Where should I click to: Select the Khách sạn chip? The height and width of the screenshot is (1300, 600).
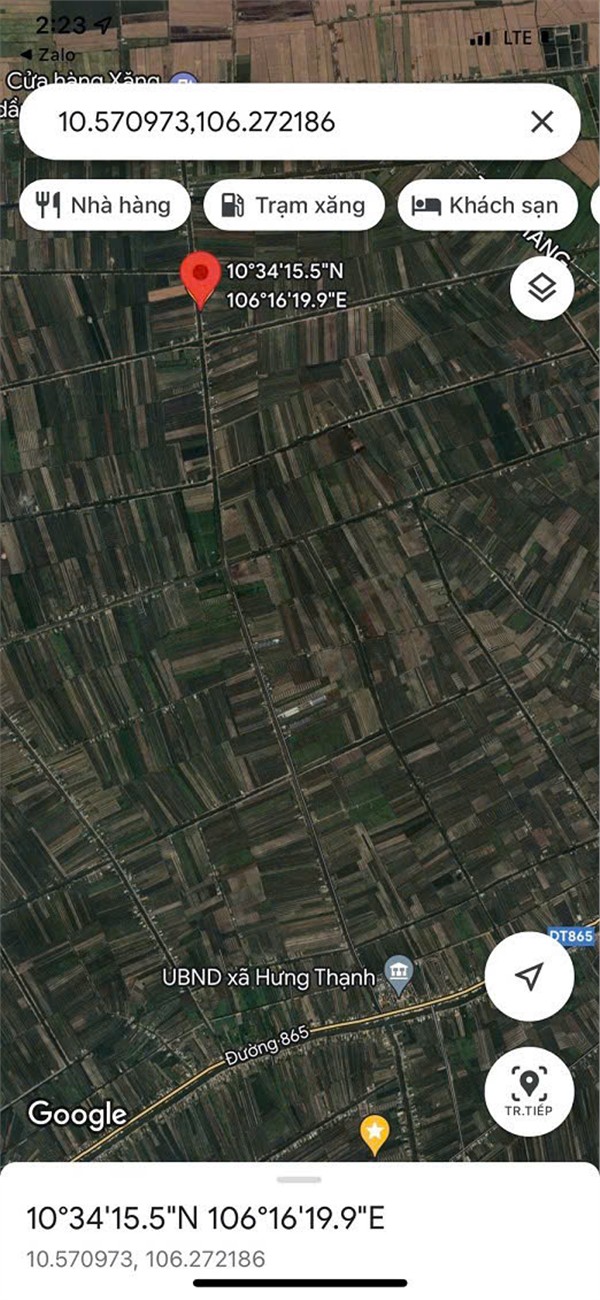[x=486, y=206]
